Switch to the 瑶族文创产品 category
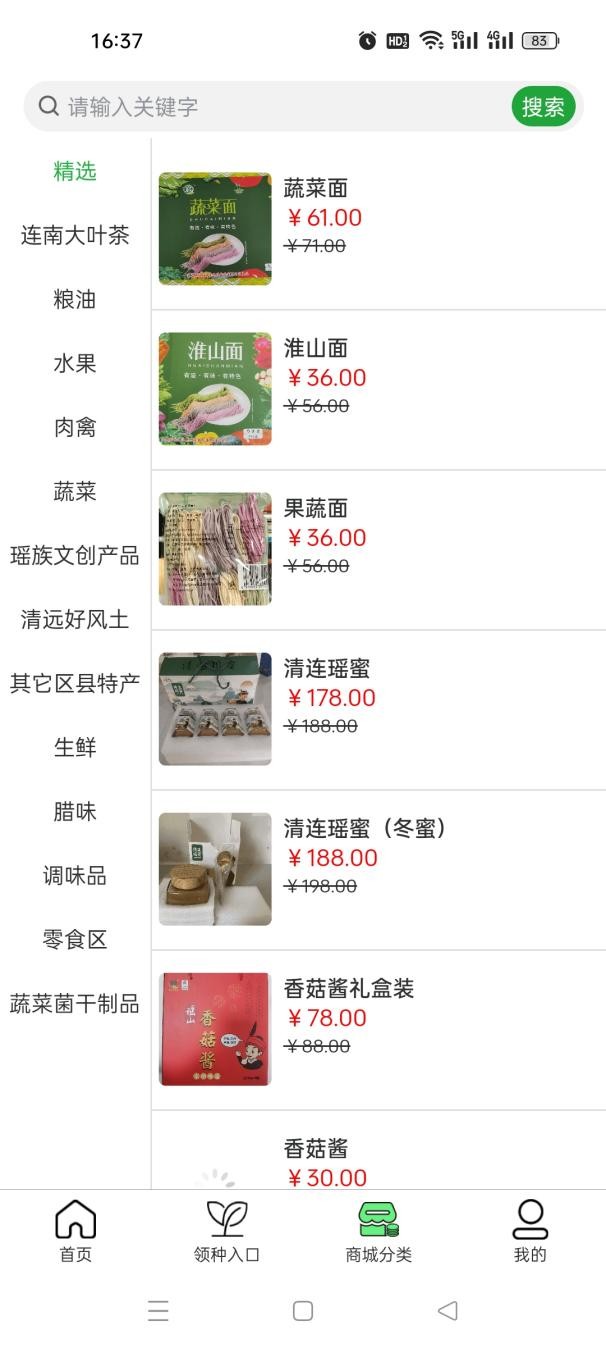The image size is (606, 1348). 75,556
